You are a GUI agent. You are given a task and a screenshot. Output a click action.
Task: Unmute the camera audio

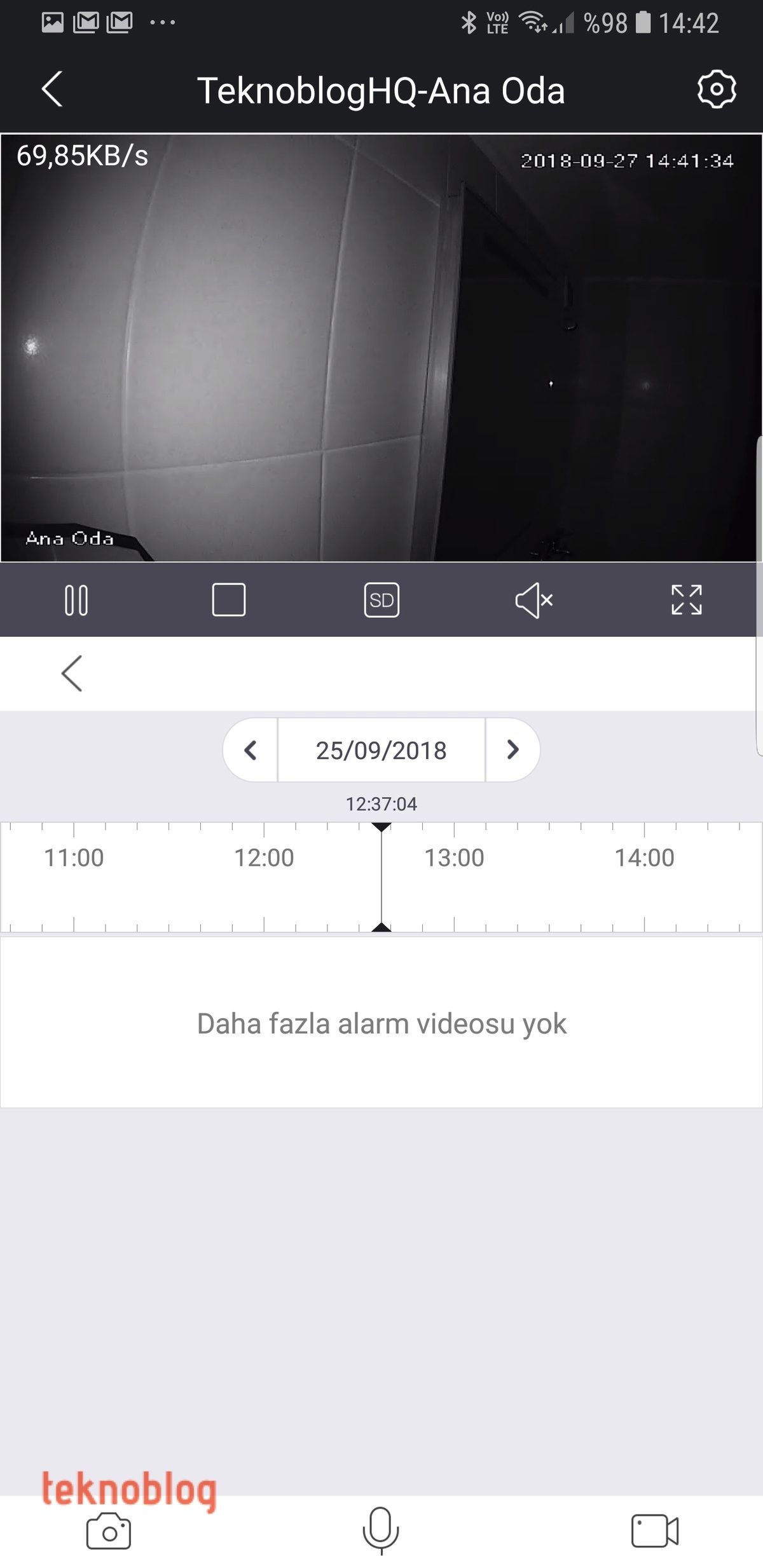534,600
